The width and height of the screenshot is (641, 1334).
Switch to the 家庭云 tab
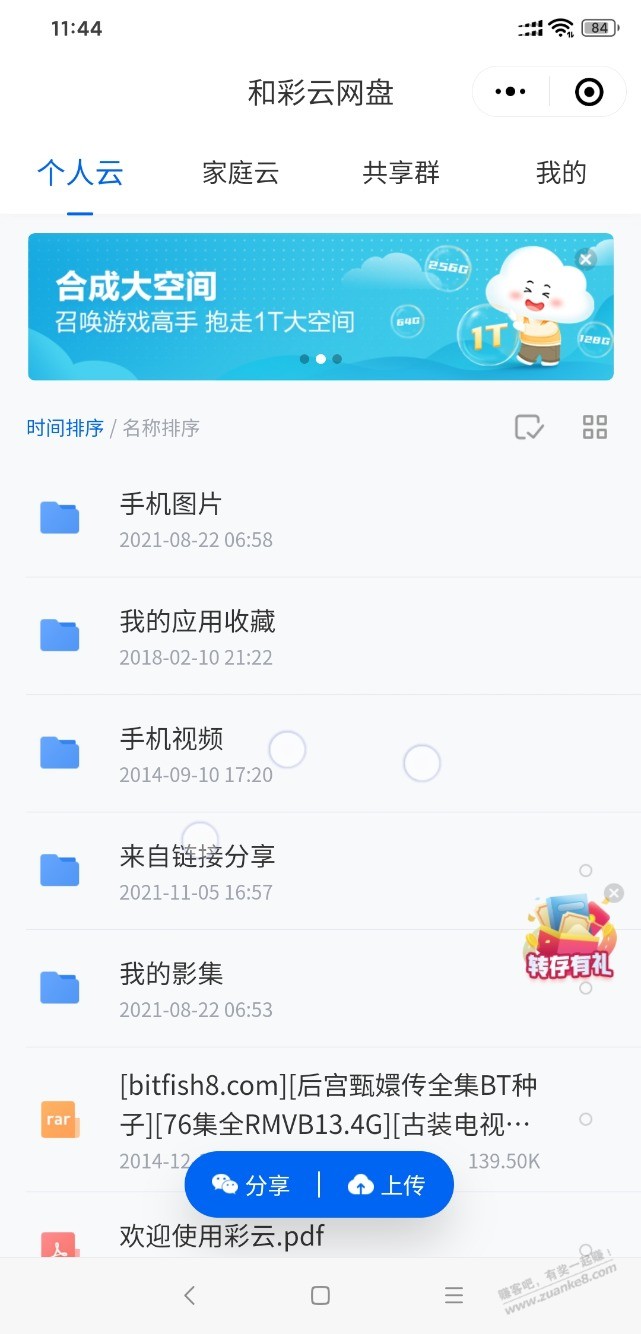pyautogui.click(x=240, y=173)
